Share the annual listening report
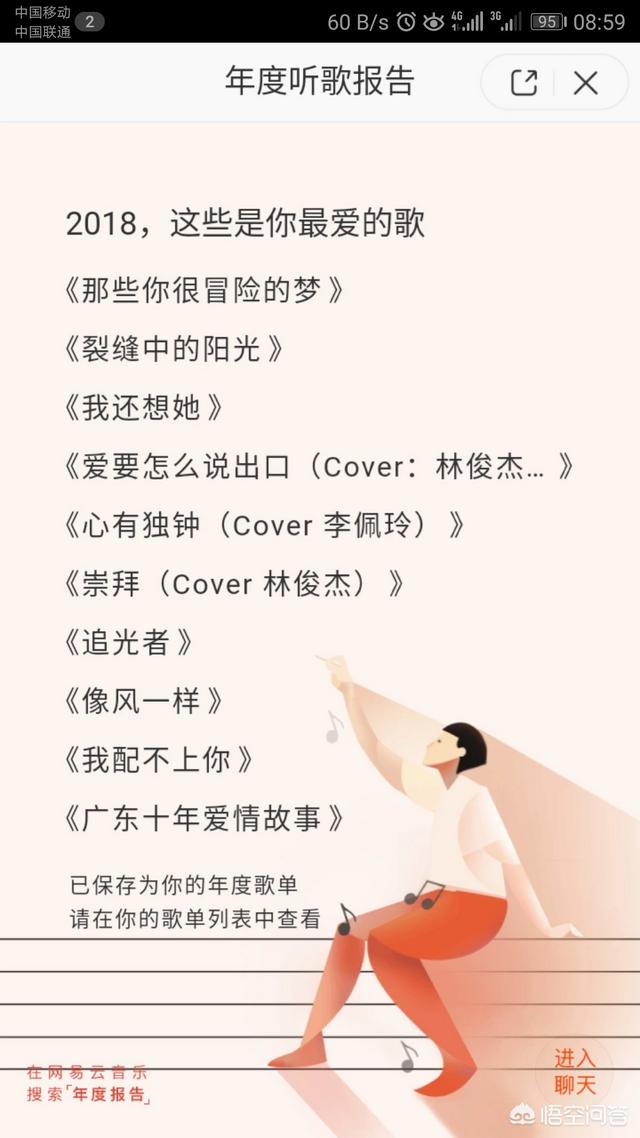Screen dimensions: 640x1138 pyautogui.click(x=524, y=83)
